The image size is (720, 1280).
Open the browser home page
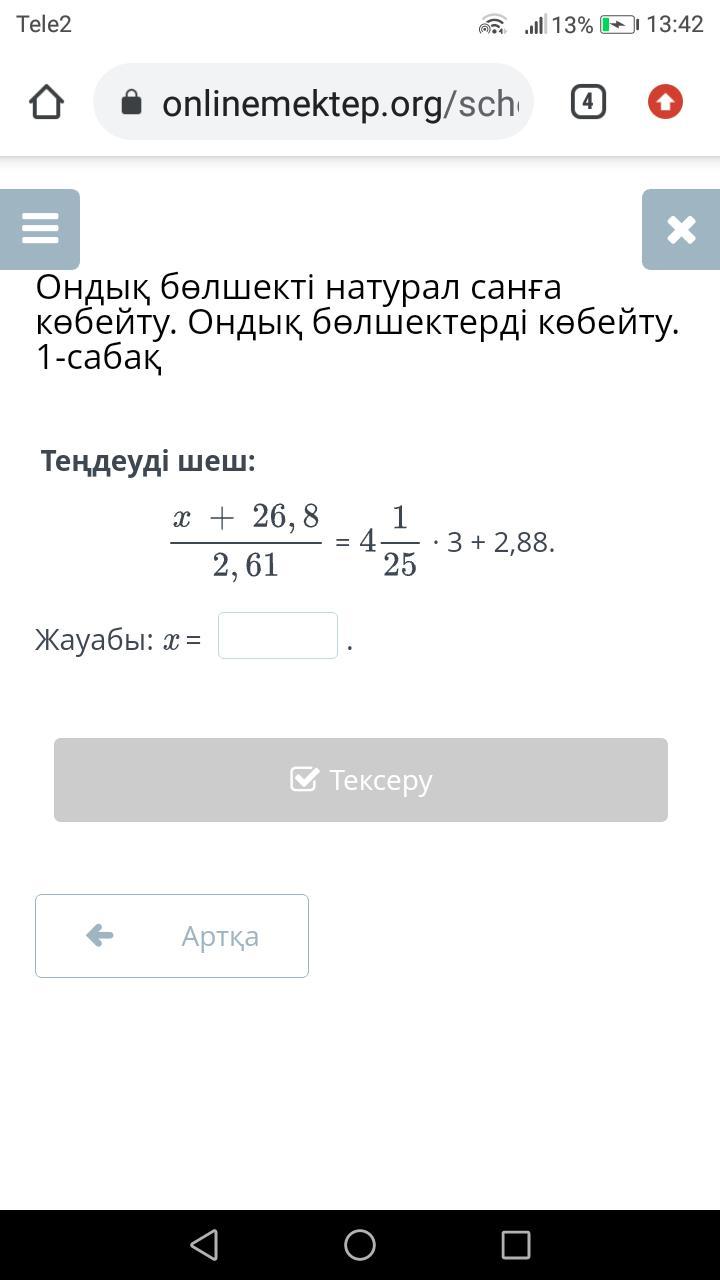pyautogui.click(x=47, y=102)
